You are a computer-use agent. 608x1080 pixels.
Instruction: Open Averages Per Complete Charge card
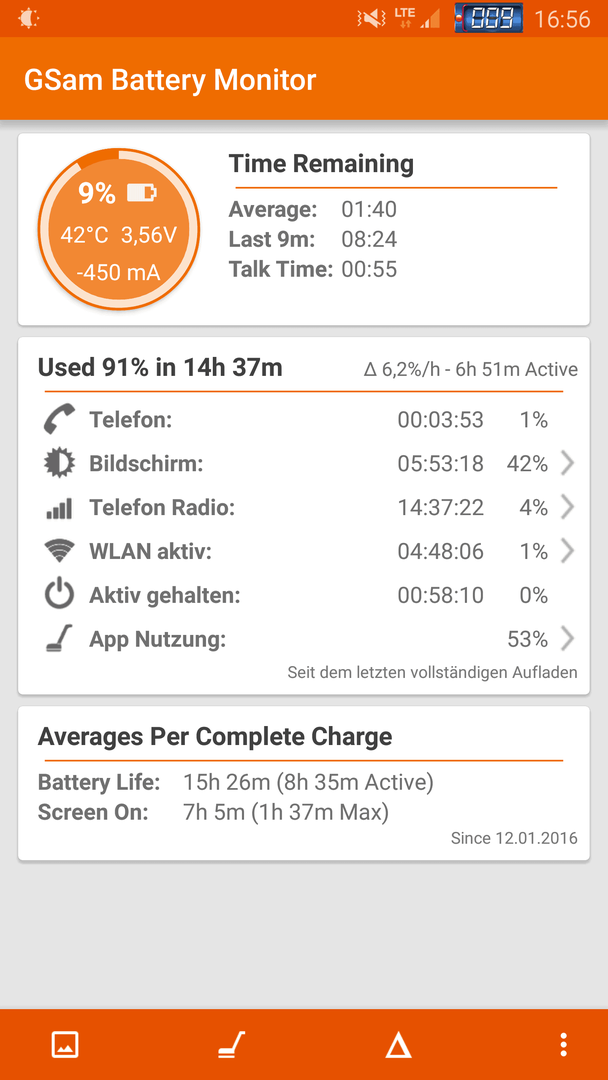[x=304, y=783]
